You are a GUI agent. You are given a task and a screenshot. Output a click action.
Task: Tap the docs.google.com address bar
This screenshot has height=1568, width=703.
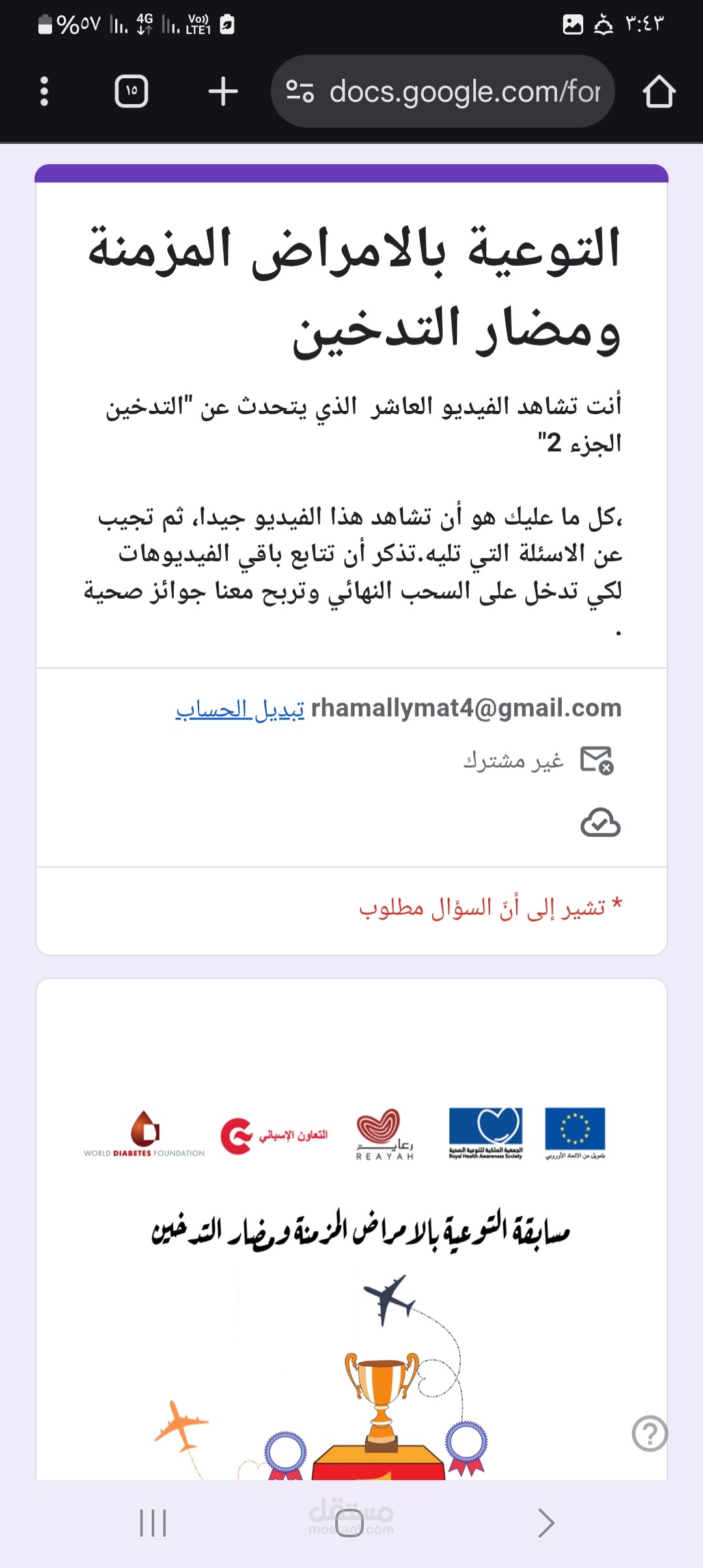tap(443, 91)
